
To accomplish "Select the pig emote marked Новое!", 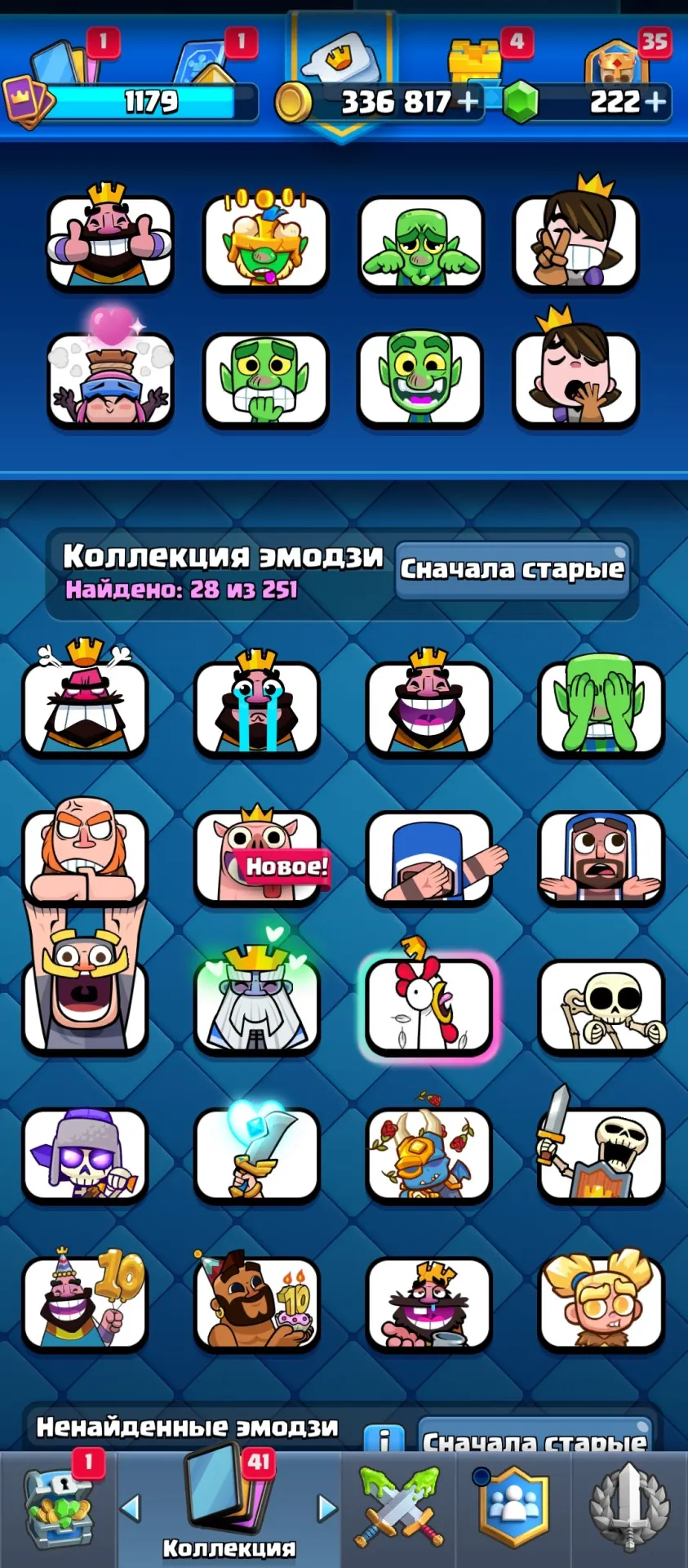I will pyautogui.click(x=258, y=856).
